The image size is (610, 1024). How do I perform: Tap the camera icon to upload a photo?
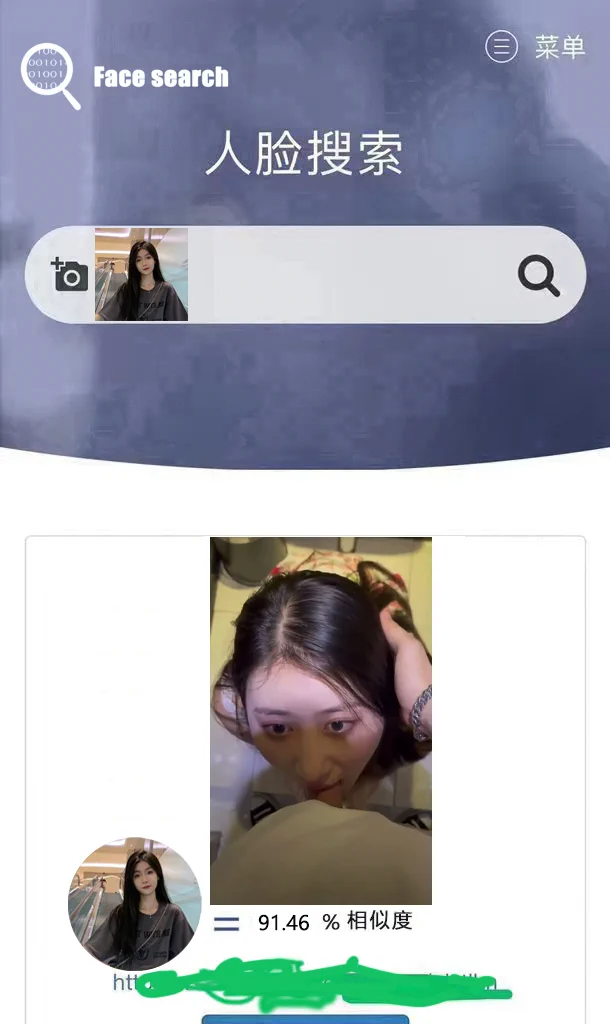click(70, 274)
